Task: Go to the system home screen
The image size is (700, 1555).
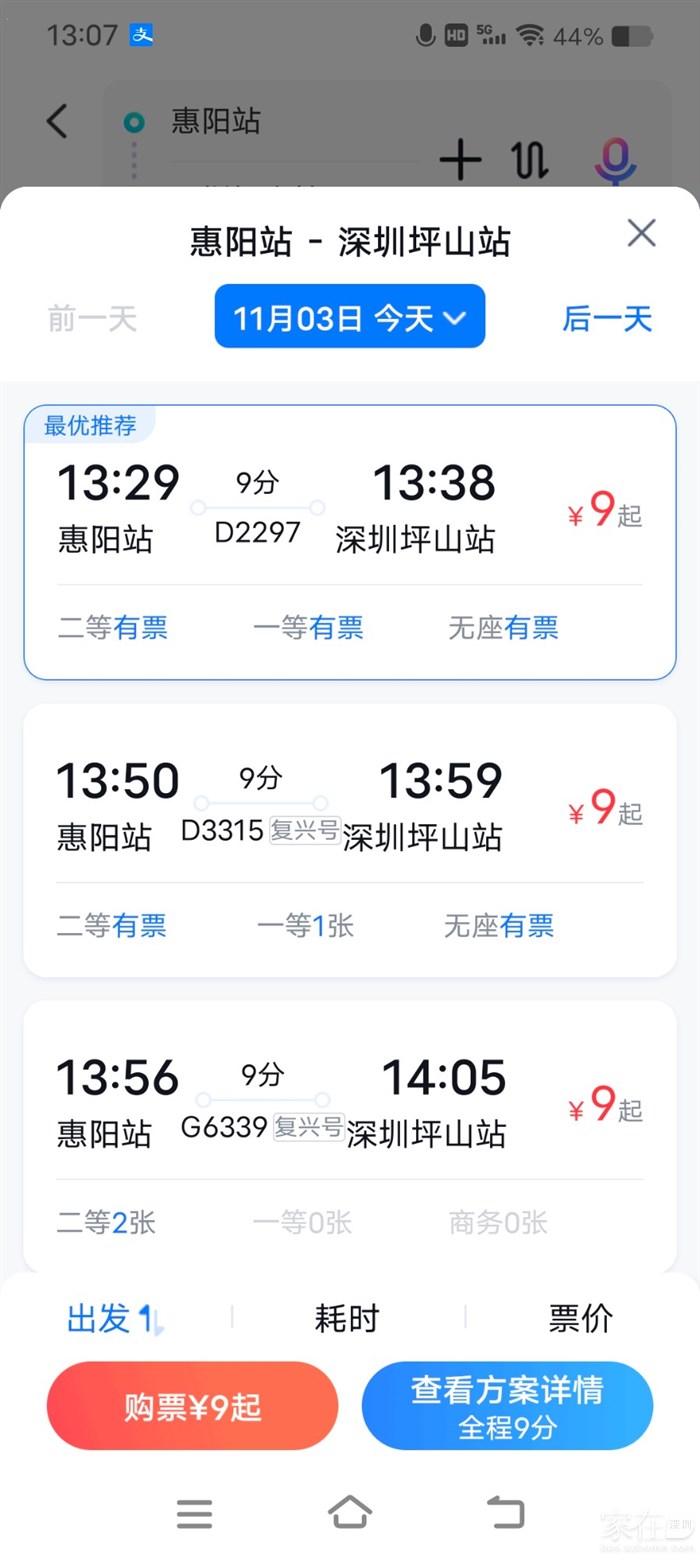Action: (350, 1513)
